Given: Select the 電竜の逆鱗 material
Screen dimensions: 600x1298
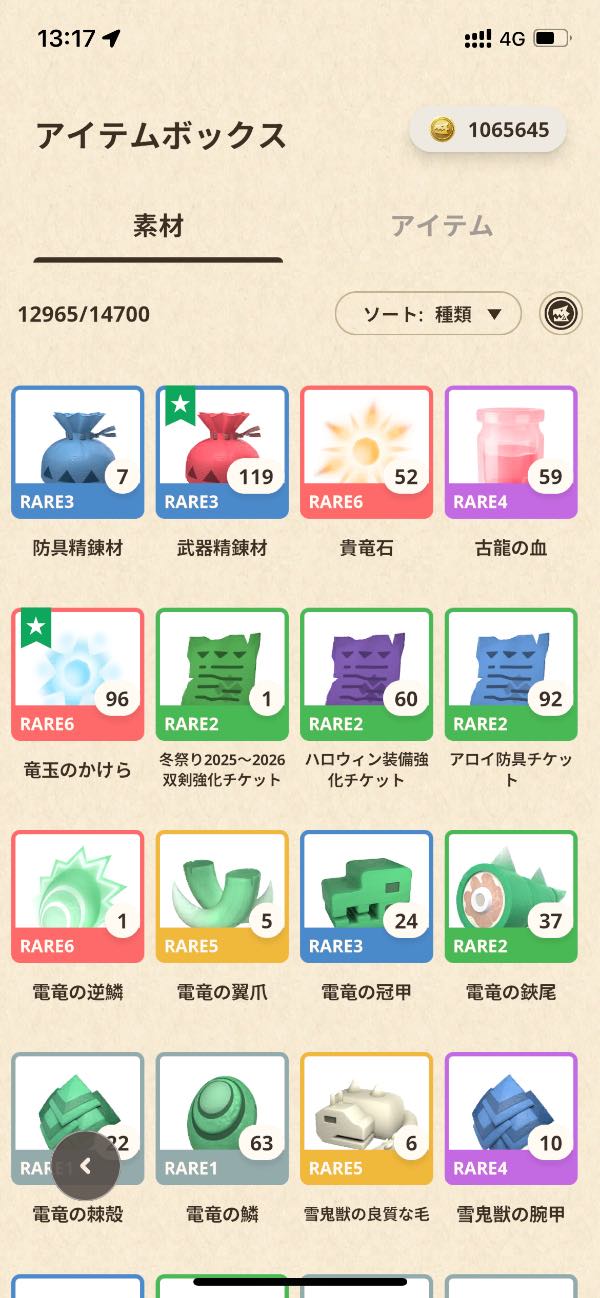Looking at the screenshot, I should tap(78, 896).
